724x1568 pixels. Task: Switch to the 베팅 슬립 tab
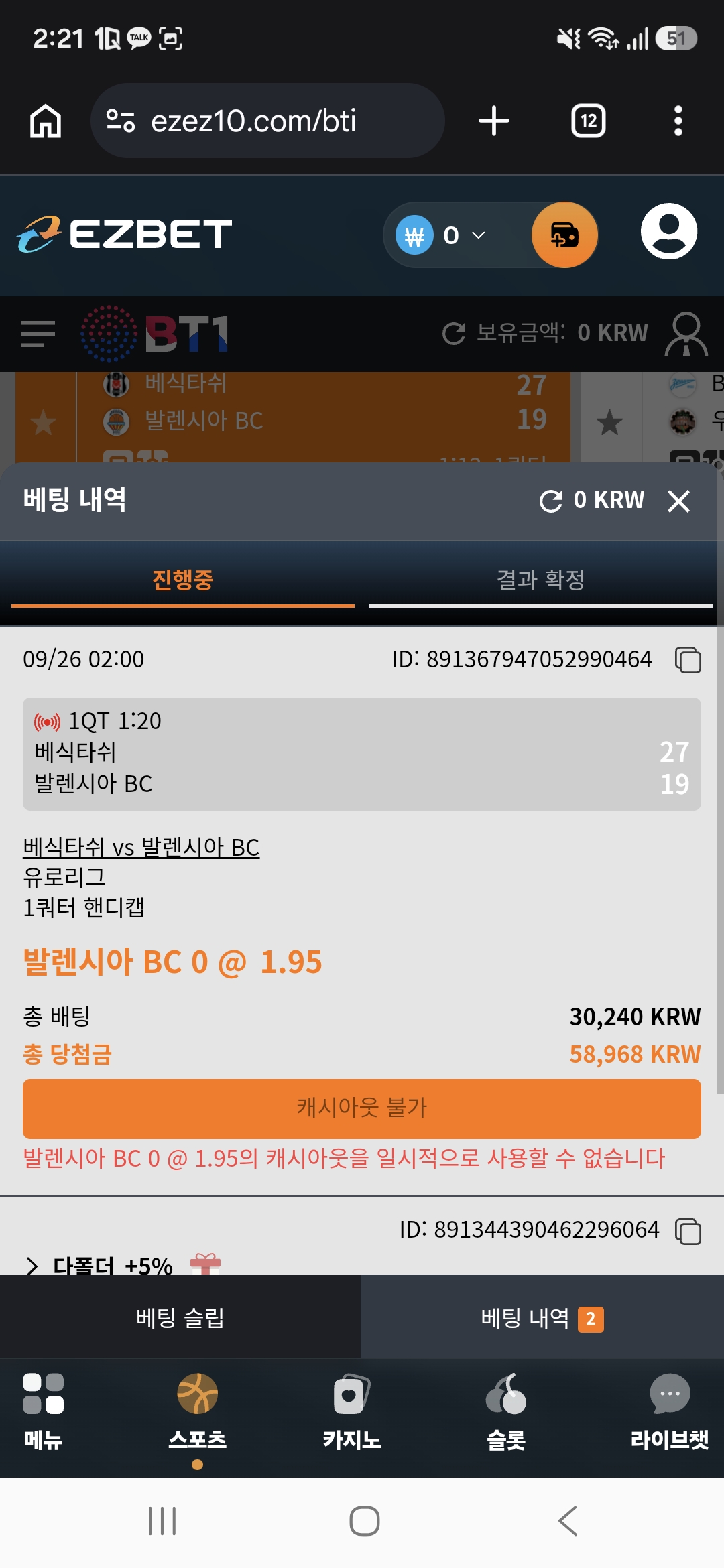180,1317
